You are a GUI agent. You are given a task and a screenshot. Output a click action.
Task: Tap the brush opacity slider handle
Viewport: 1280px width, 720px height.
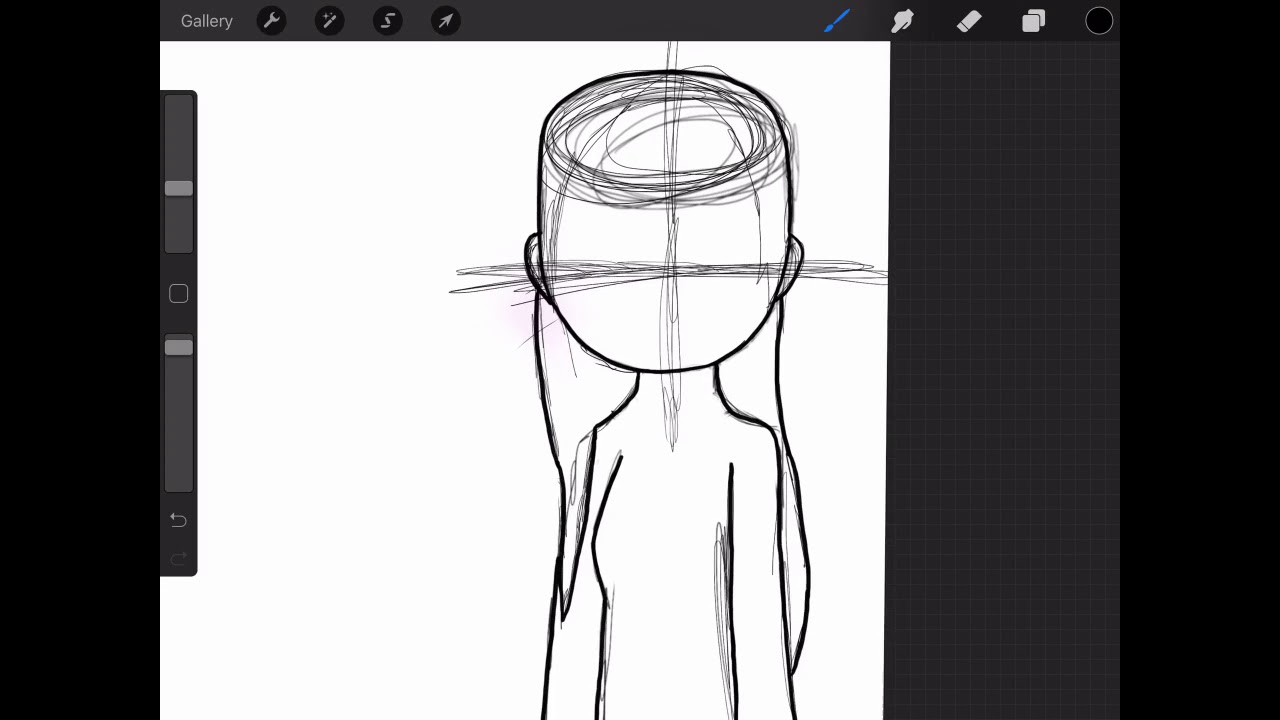click(x=179, y=347)
